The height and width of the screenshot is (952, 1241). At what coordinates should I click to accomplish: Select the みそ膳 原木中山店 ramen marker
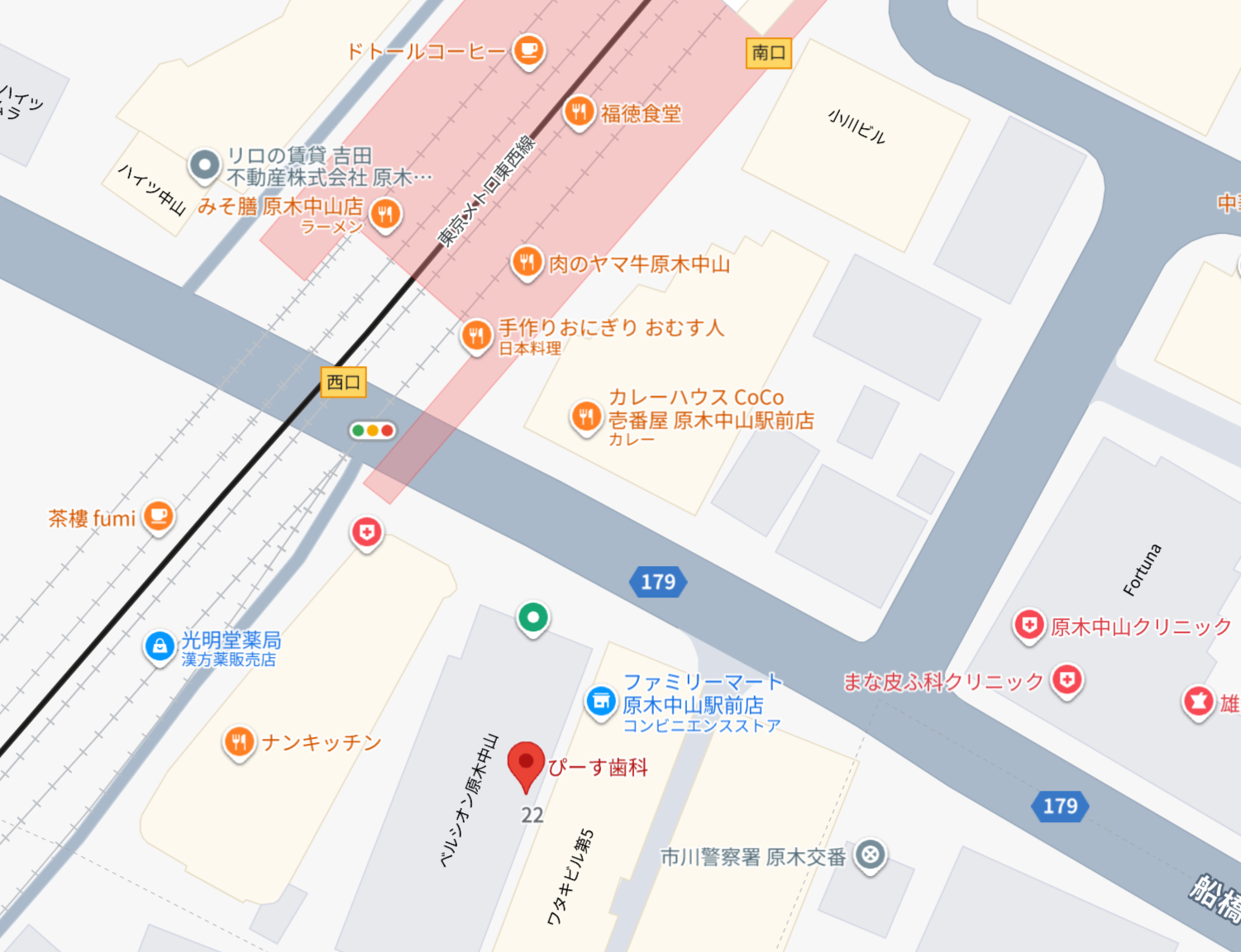tap(384, 215)
